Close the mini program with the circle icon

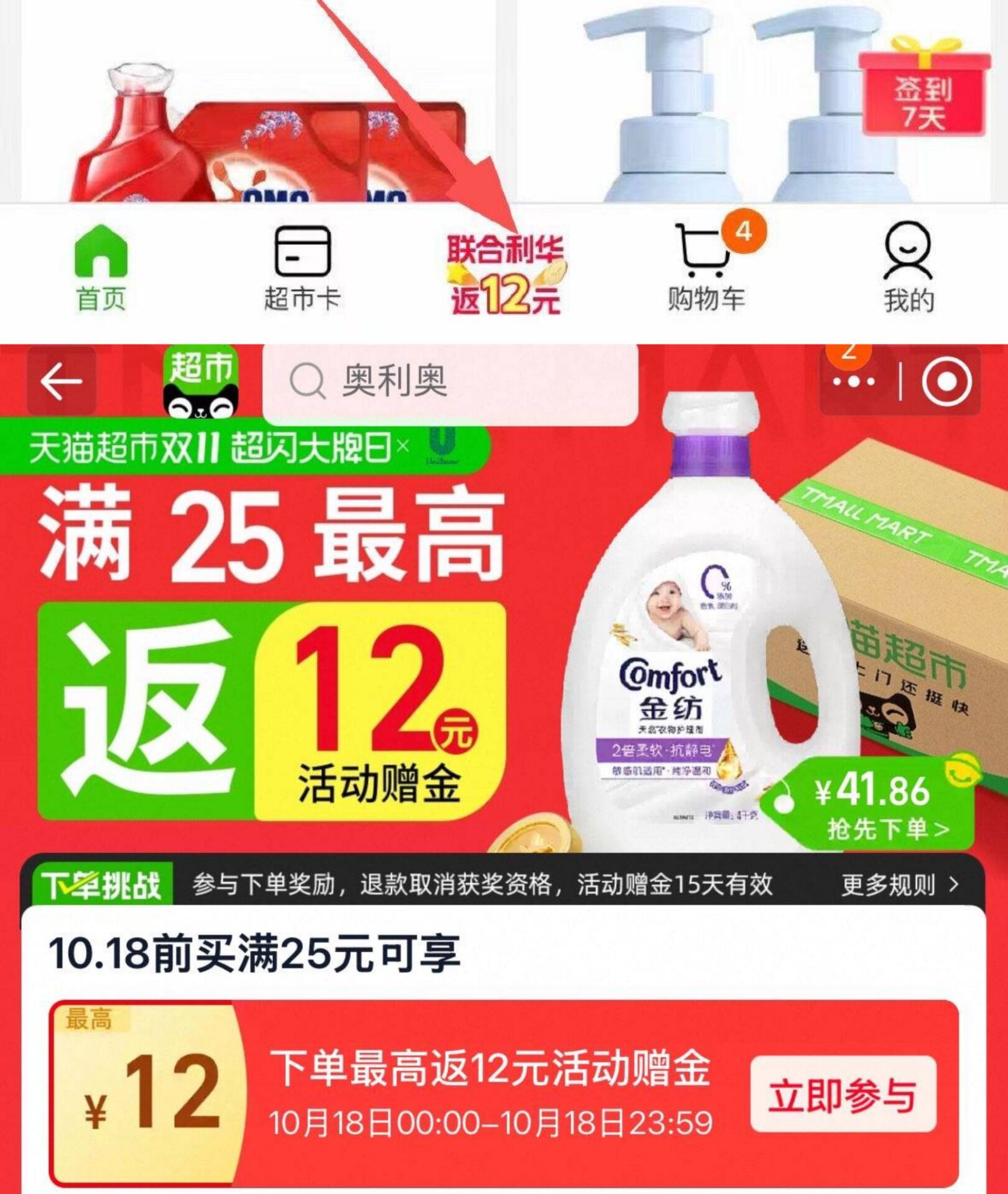946,381
